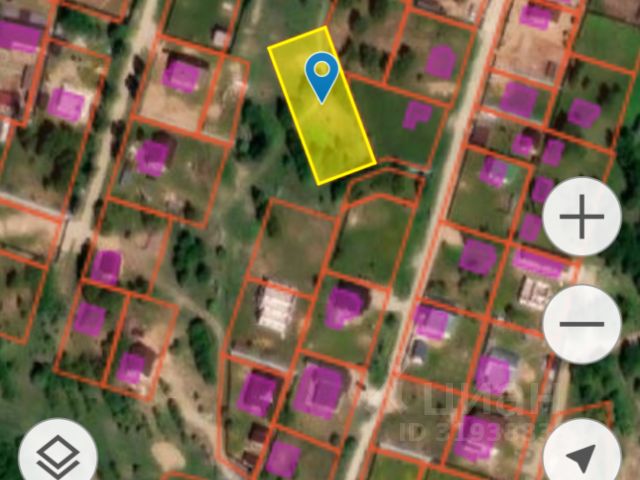The height and width of the screenshot is (480, 640).
Task: Zoom in on the map
Action: click(x=582, y=218)
